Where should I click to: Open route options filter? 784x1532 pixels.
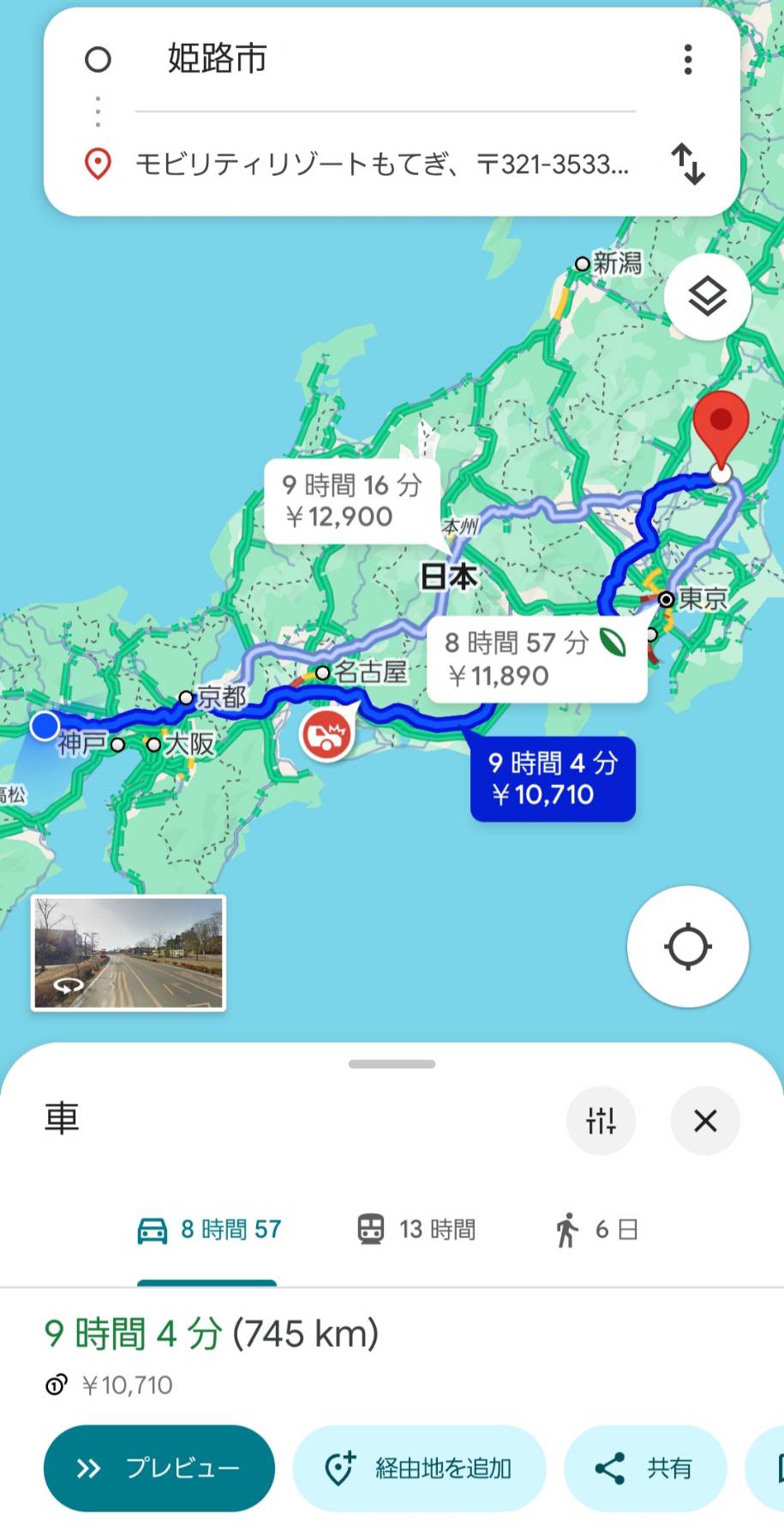[x=601, y=1121]
